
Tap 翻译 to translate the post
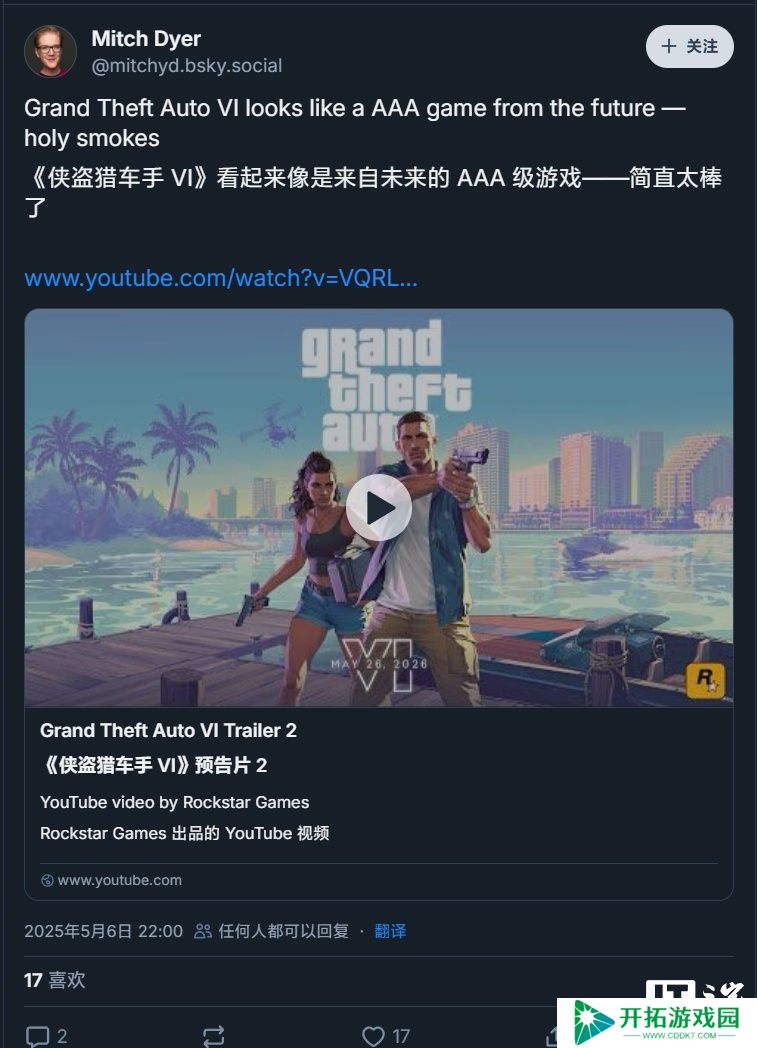pos(390,931)
